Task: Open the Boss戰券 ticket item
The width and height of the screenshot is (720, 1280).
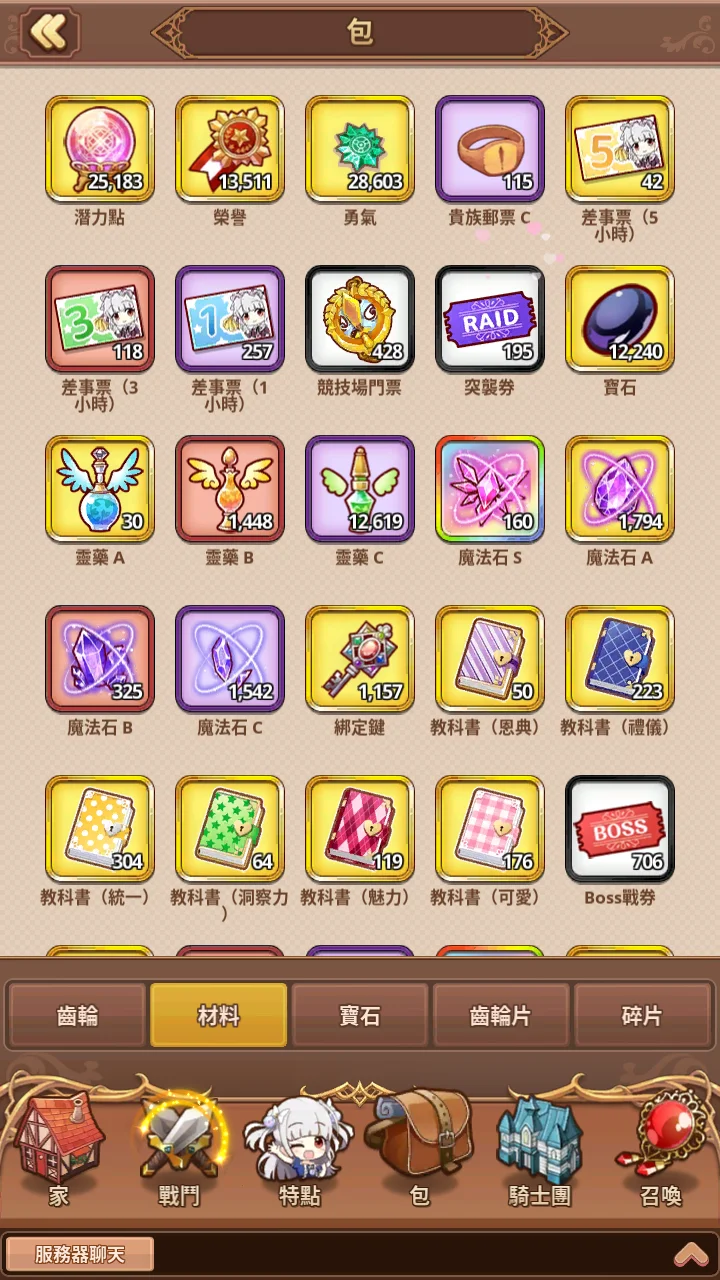Action: click(x=620, y=829)
